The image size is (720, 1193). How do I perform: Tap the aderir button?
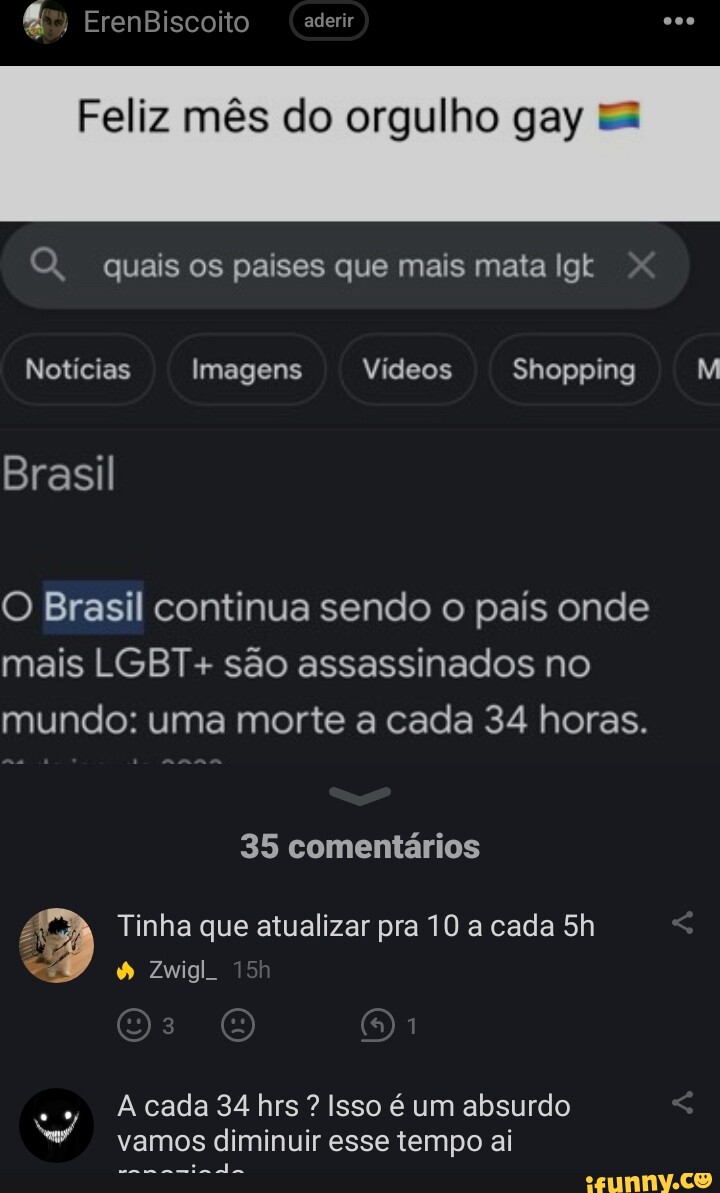(x=329, y=20)
